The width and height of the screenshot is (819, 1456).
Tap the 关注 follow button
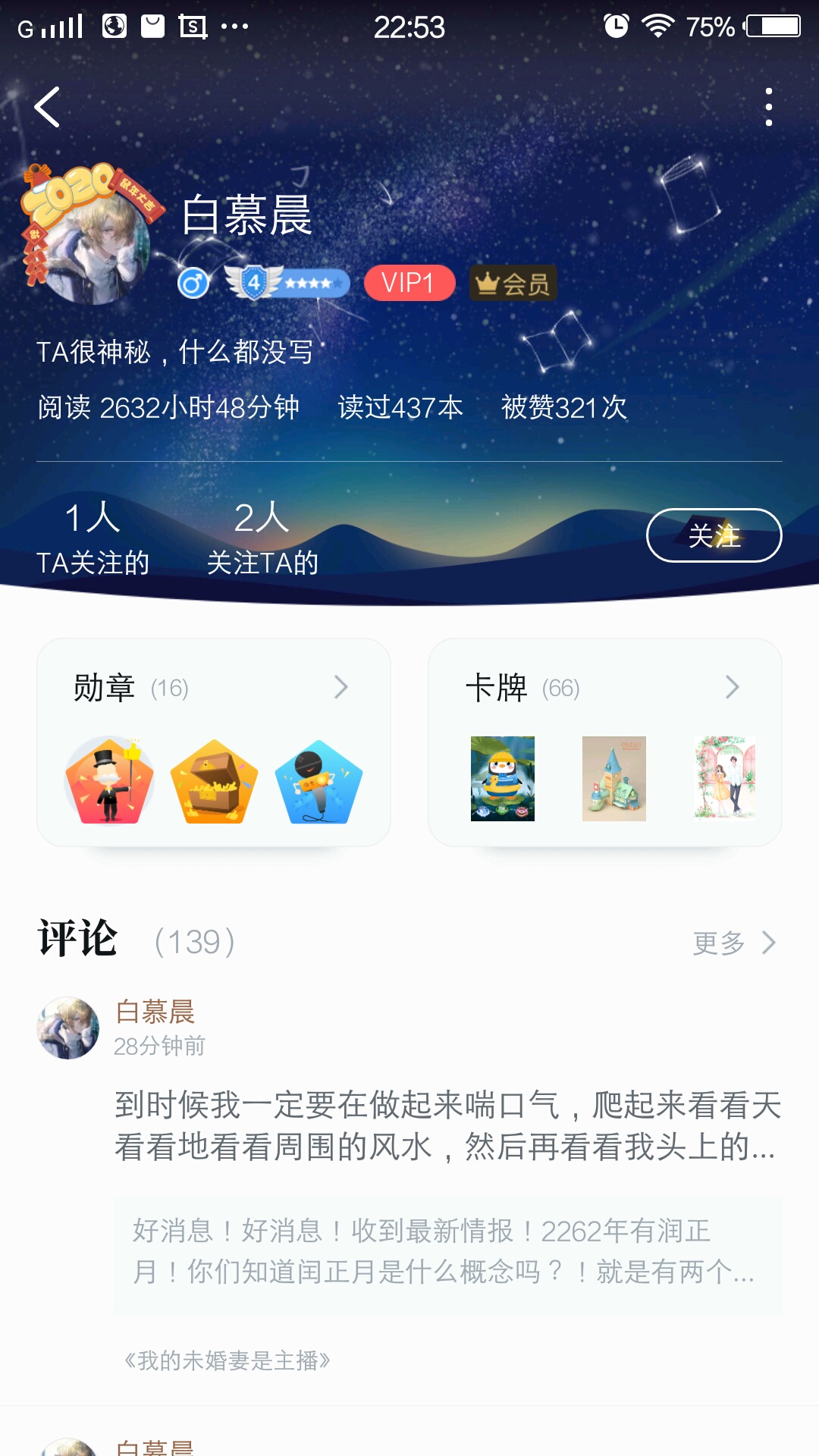coord(714,535)
